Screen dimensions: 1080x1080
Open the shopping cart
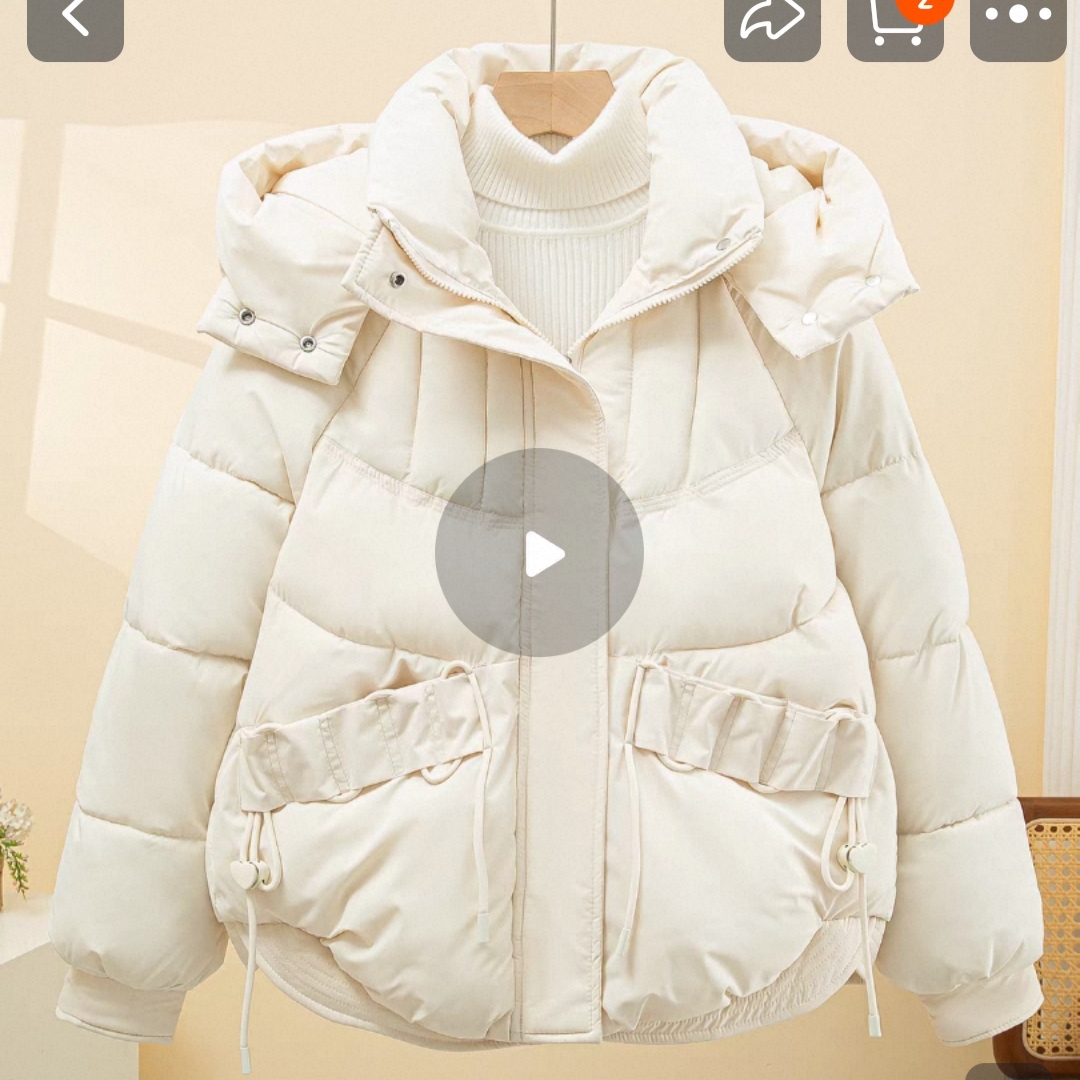click(x=893, y=24)
